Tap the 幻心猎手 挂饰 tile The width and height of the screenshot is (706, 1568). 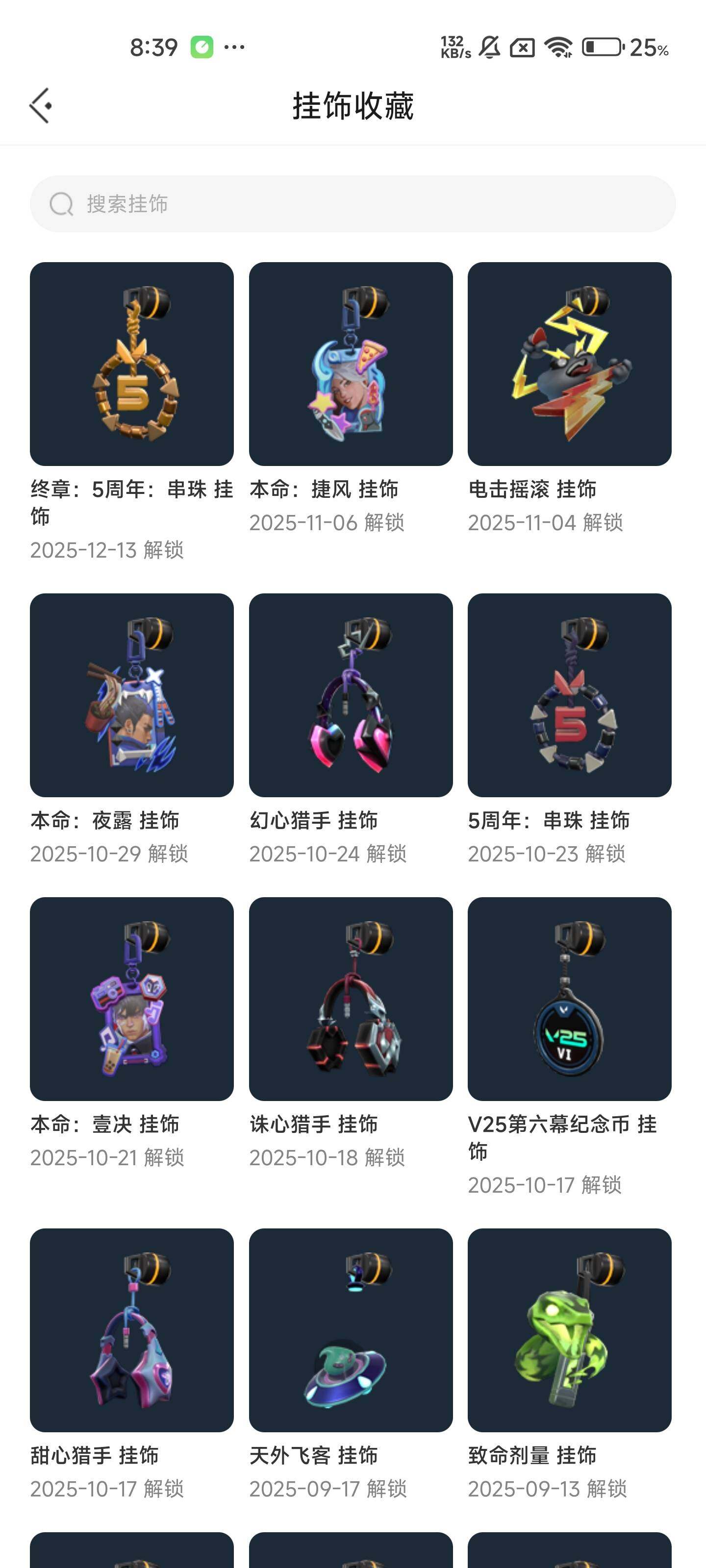tap(350, 695)
